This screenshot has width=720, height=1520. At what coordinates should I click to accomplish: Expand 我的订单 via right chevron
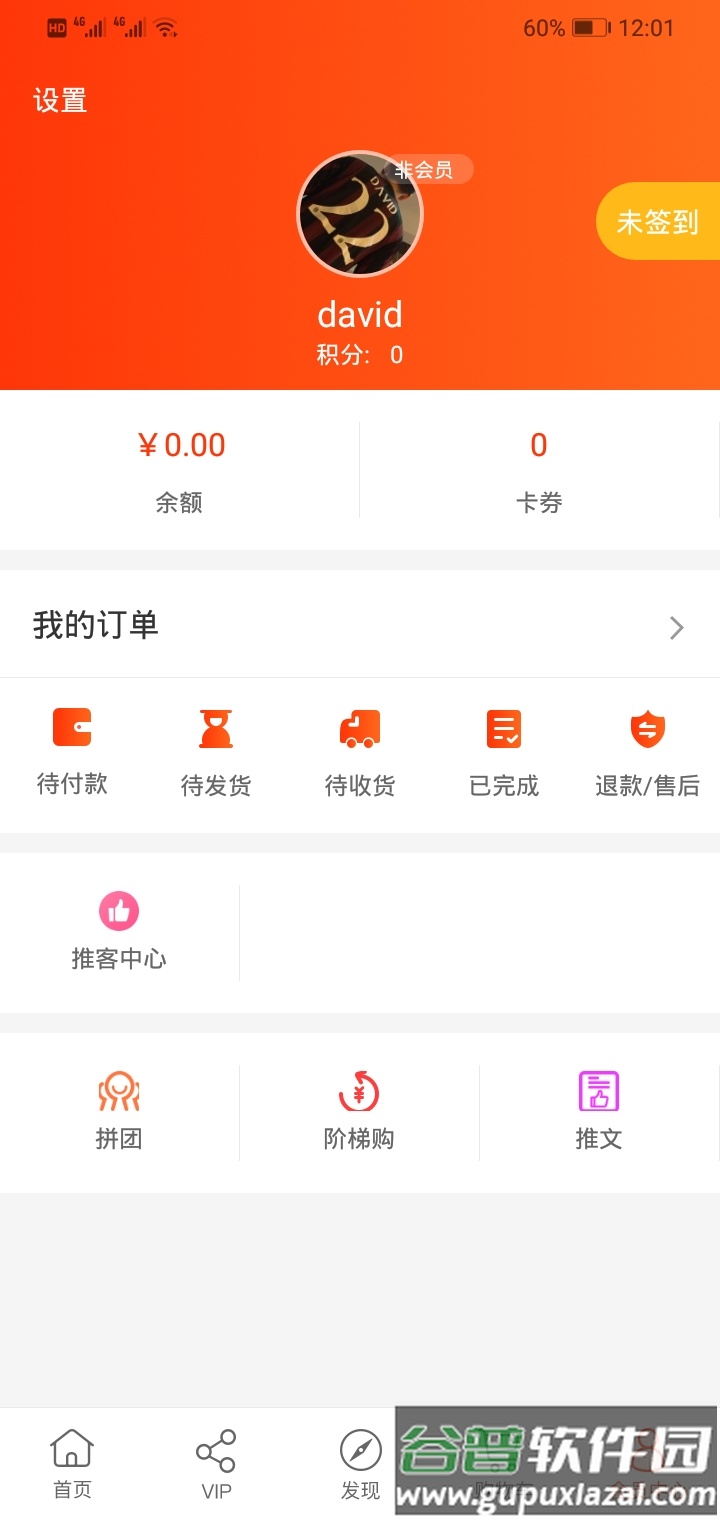click(677, 628)
